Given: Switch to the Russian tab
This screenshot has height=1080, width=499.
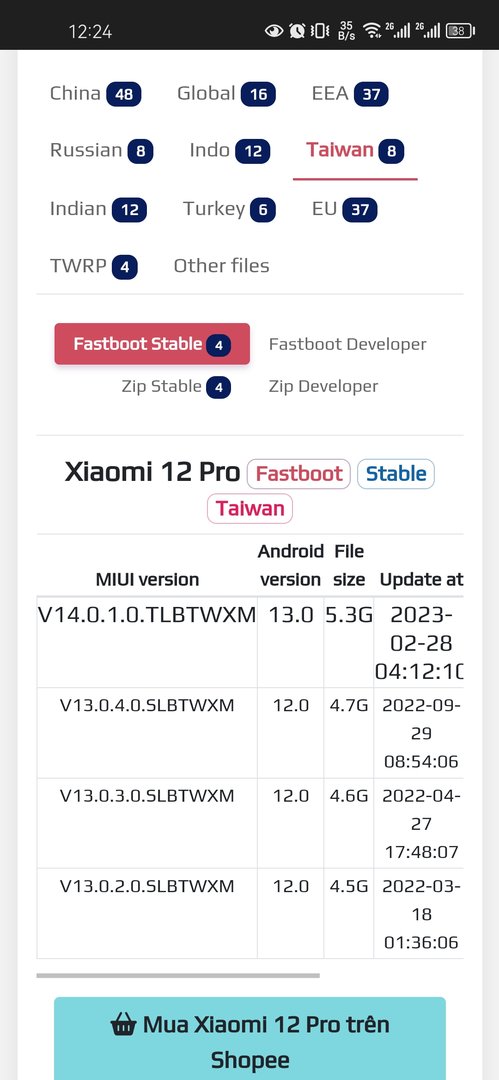Looking at the screenshot, I should 101,151.
